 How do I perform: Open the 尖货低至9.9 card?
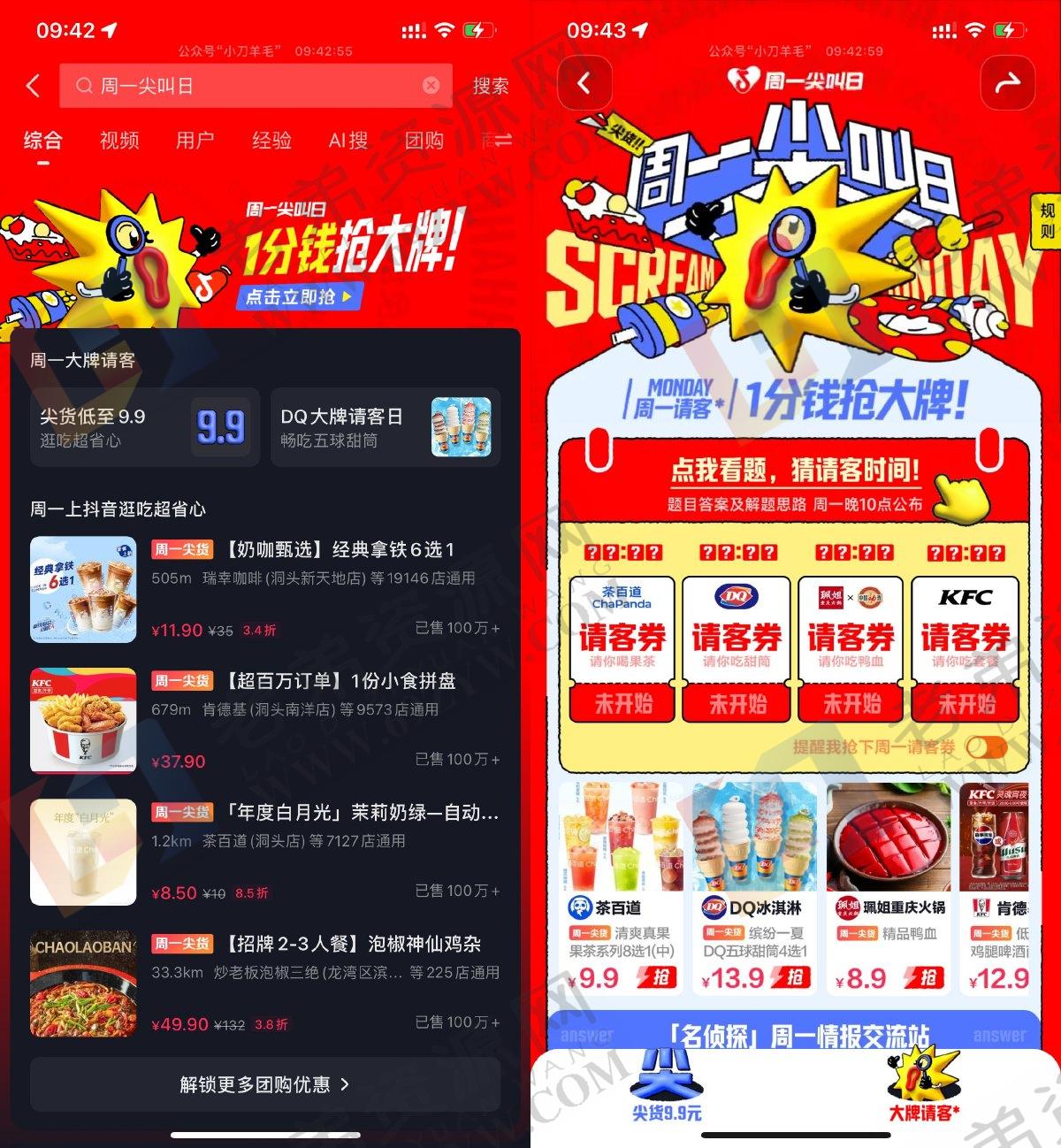134,427
